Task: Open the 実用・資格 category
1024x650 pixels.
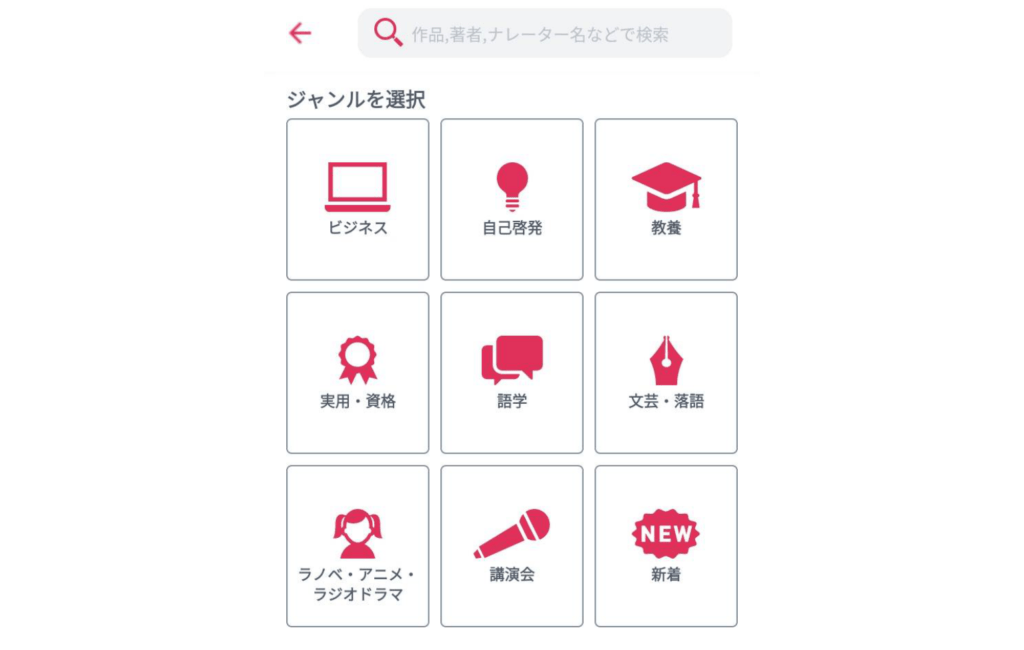Action: click(358, 373)
